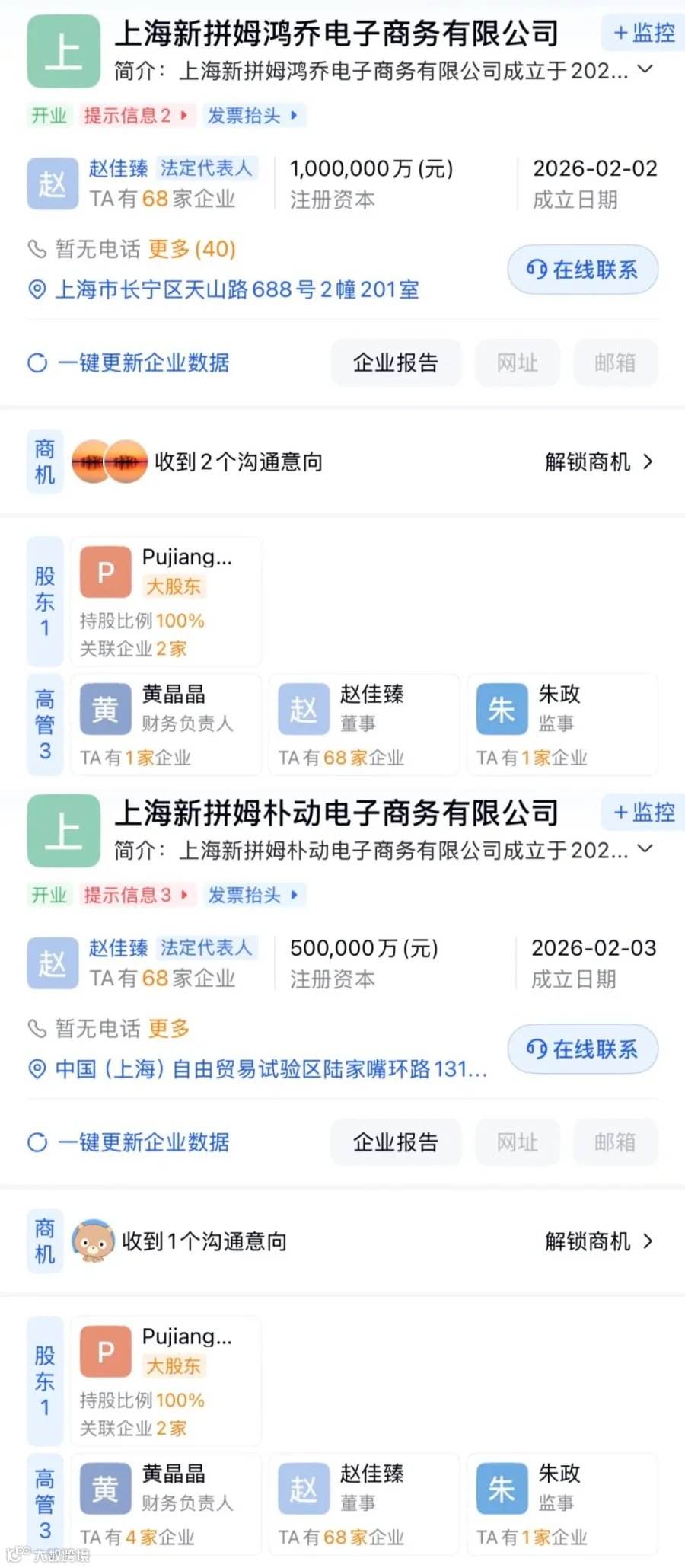
Task: Open 提示信息3 for the 朴动 company
Action: 137,895
